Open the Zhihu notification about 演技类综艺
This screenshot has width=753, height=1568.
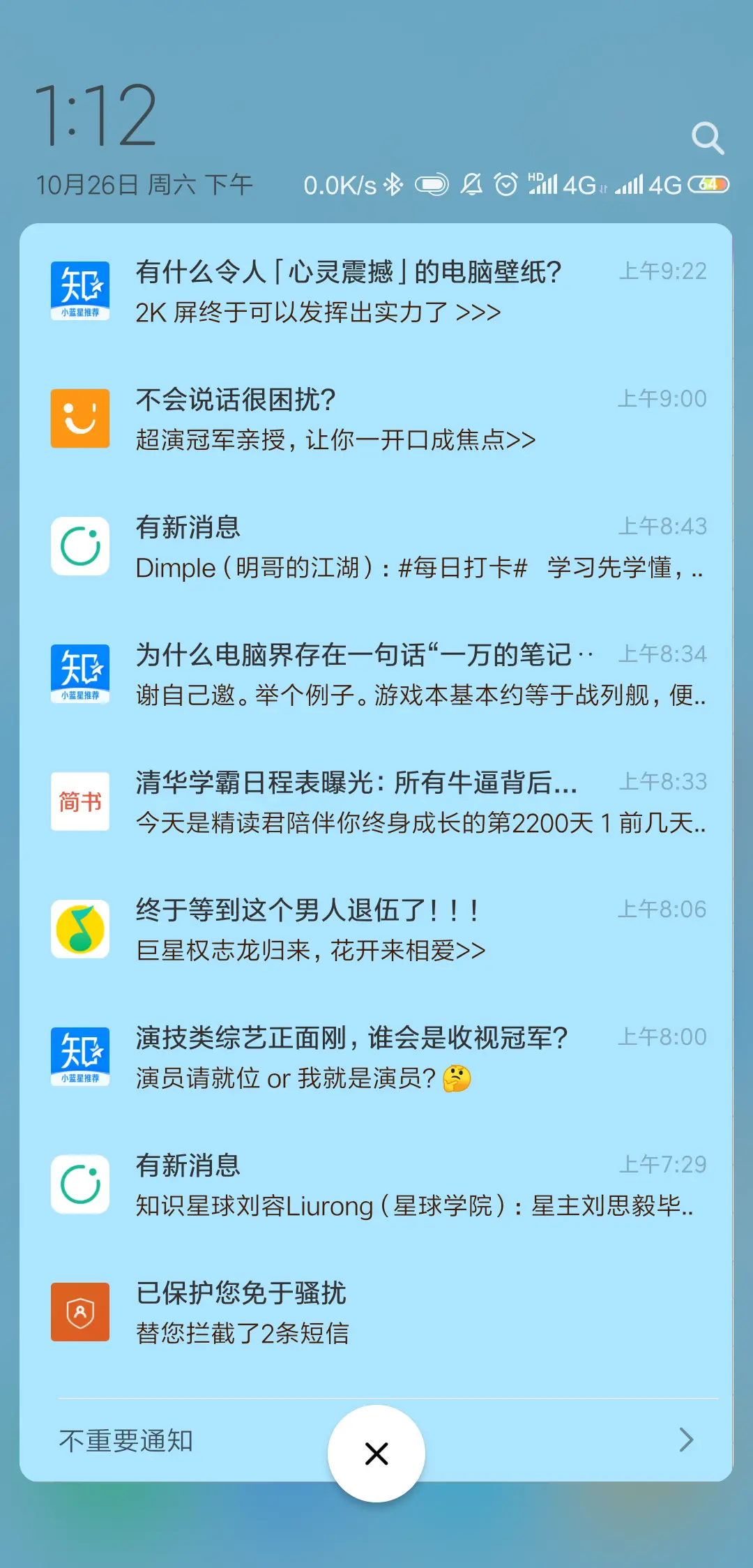(376, 1057)
